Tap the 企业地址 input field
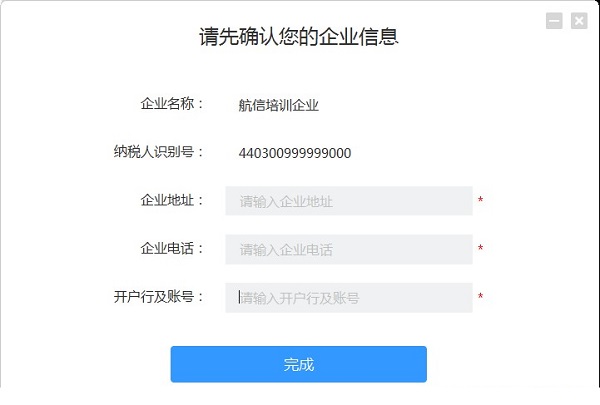 pos(348,201)
